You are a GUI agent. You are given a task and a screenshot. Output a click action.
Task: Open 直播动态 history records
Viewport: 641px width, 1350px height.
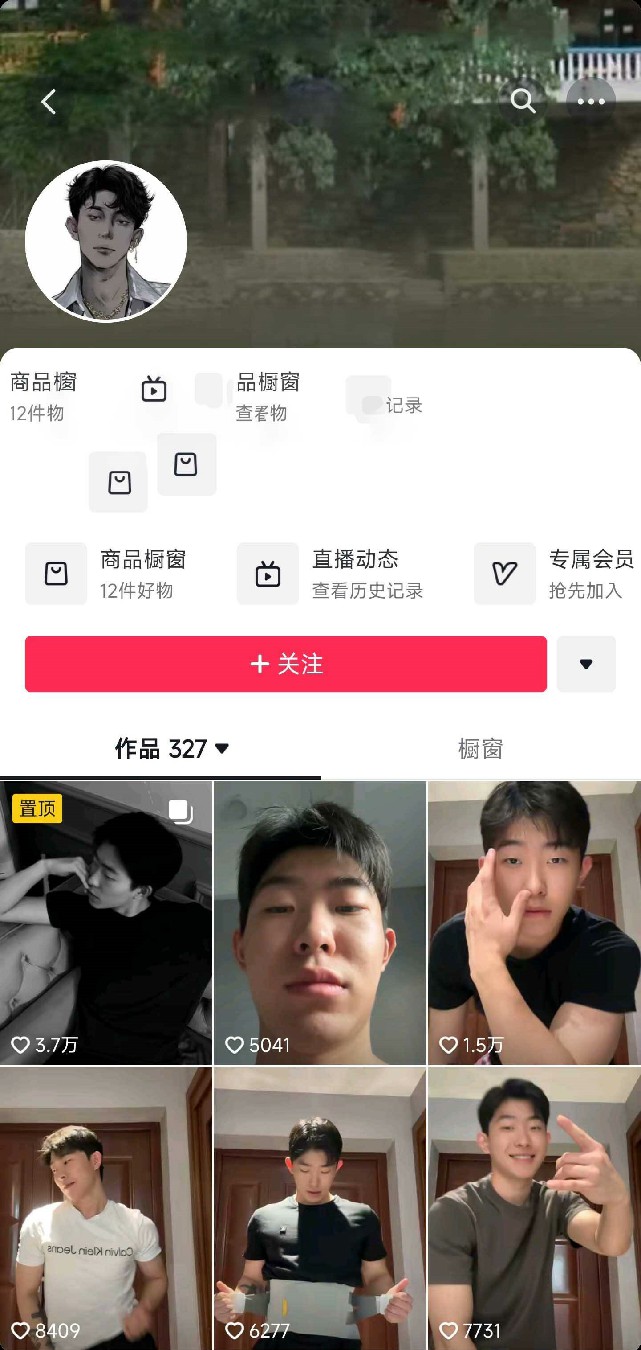[x=331, y=574]
